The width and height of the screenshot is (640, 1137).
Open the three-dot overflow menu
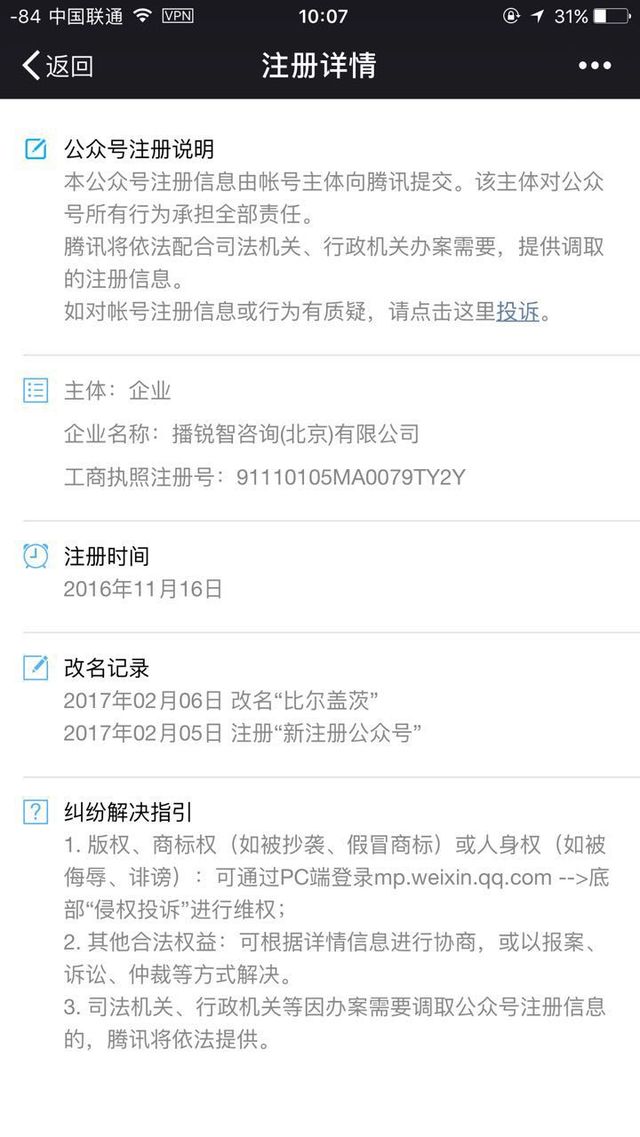tap(594, 65)
